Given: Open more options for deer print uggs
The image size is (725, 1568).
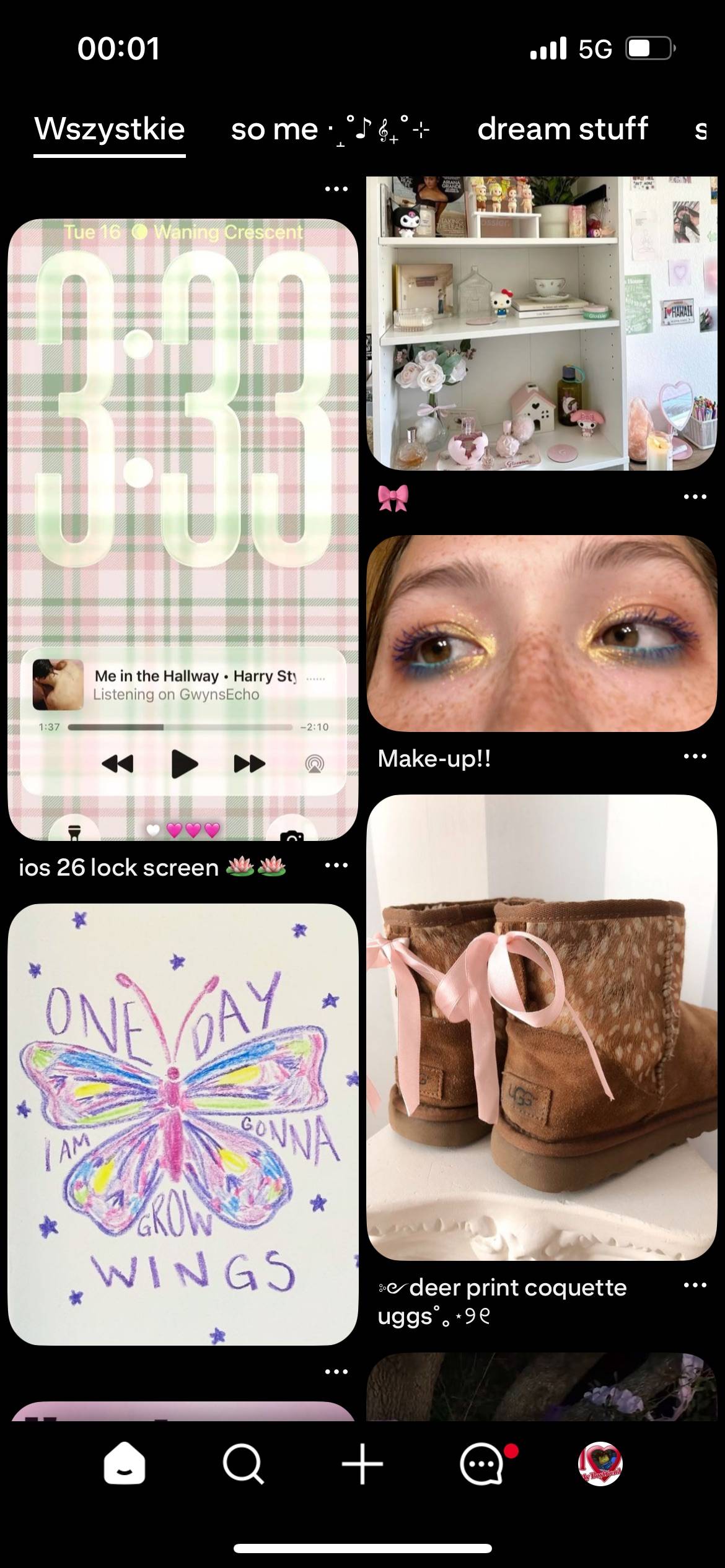Looking at the screenshot, I should 695,1285.
